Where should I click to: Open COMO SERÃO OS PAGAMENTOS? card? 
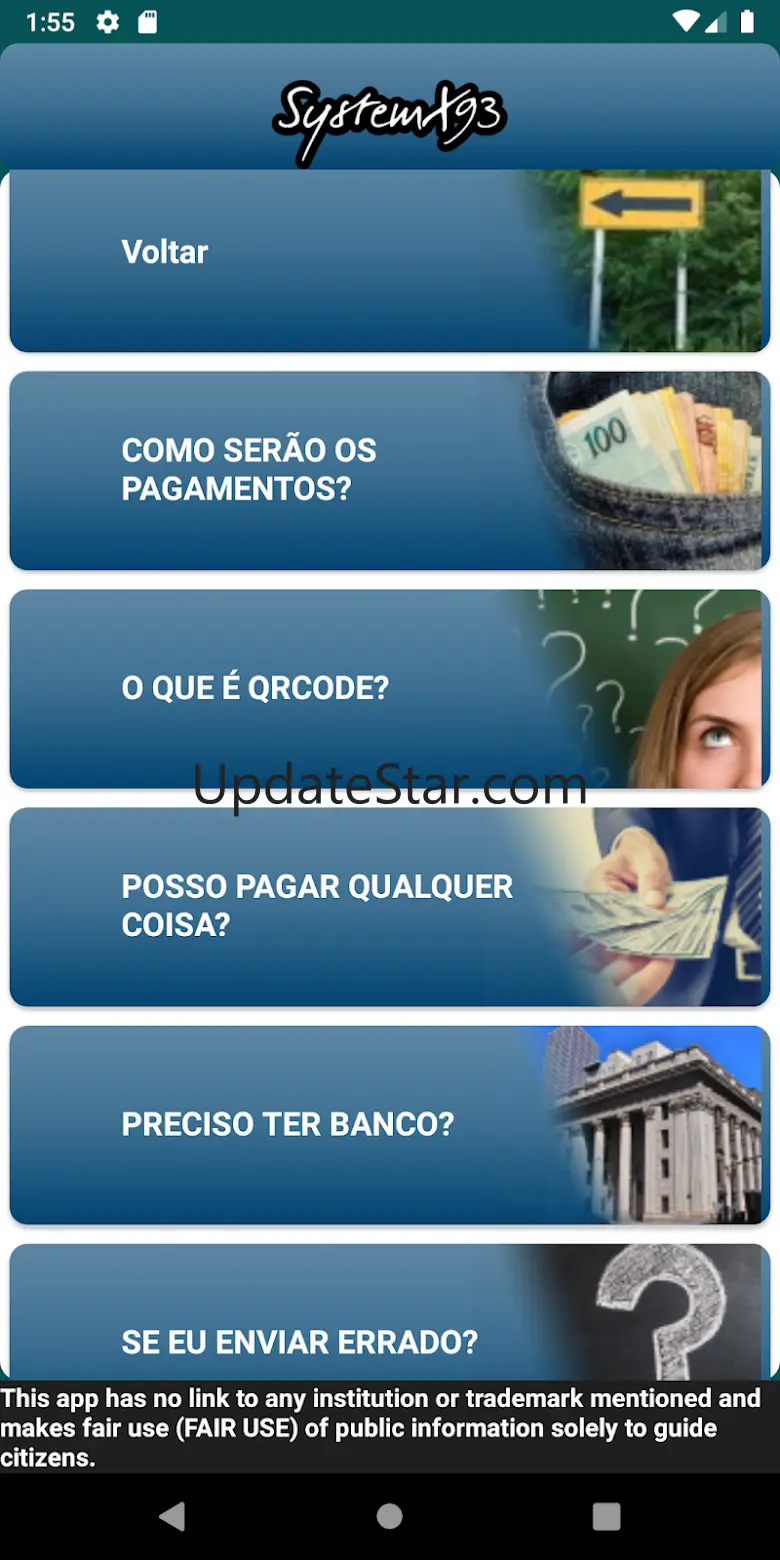click(x=388, y=470)
